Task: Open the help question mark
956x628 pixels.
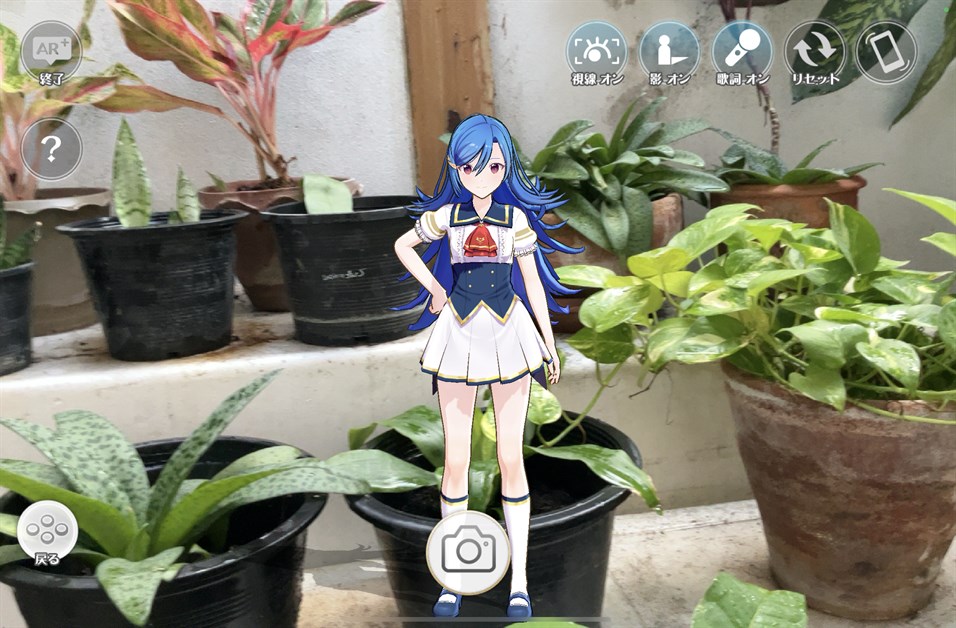Action: point(51,150)
